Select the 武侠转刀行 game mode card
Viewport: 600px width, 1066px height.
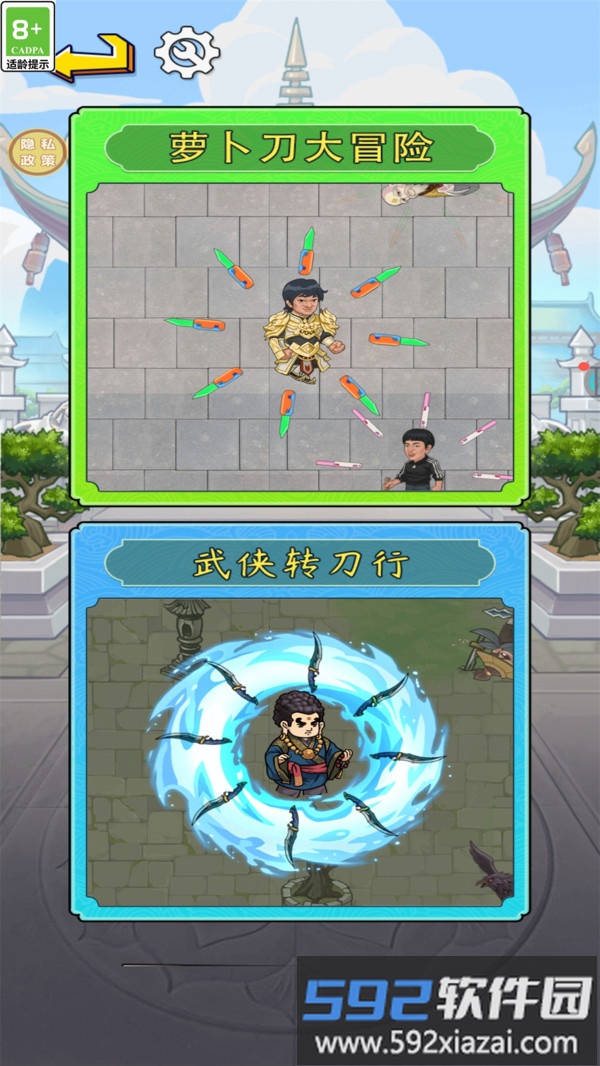pyautogui.click(x=299, y=722)
